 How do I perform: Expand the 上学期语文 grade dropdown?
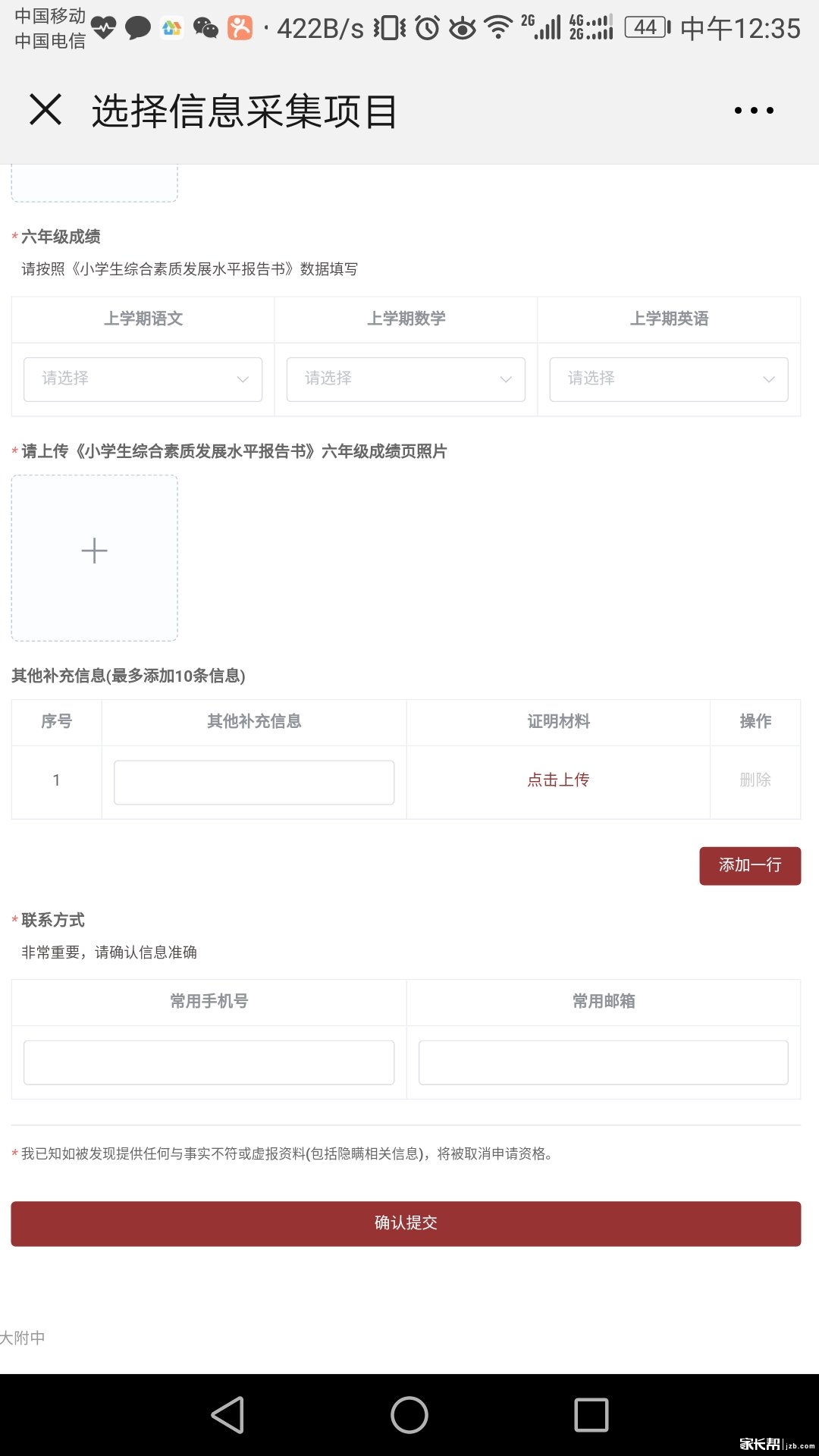143,379
